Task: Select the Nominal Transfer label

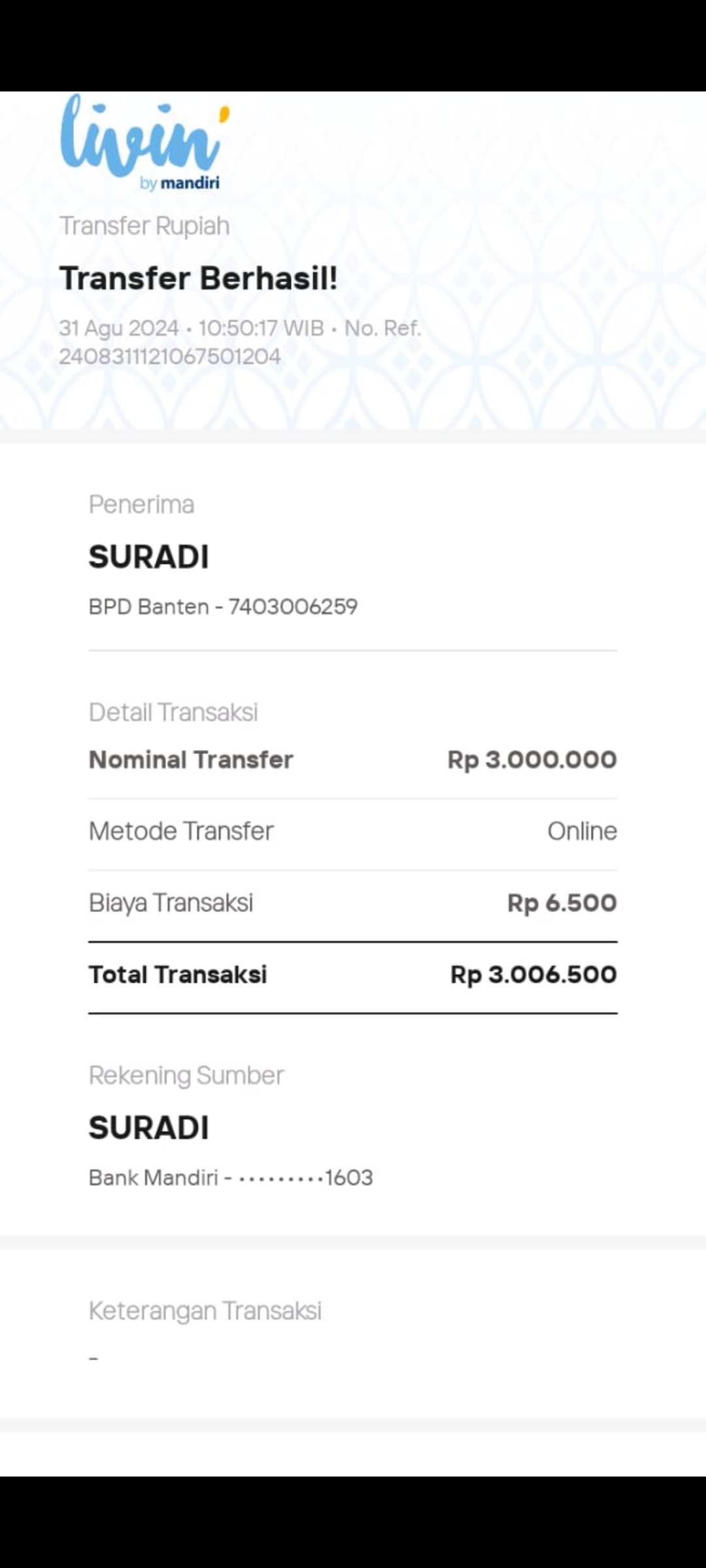Action: pos(191,759)
